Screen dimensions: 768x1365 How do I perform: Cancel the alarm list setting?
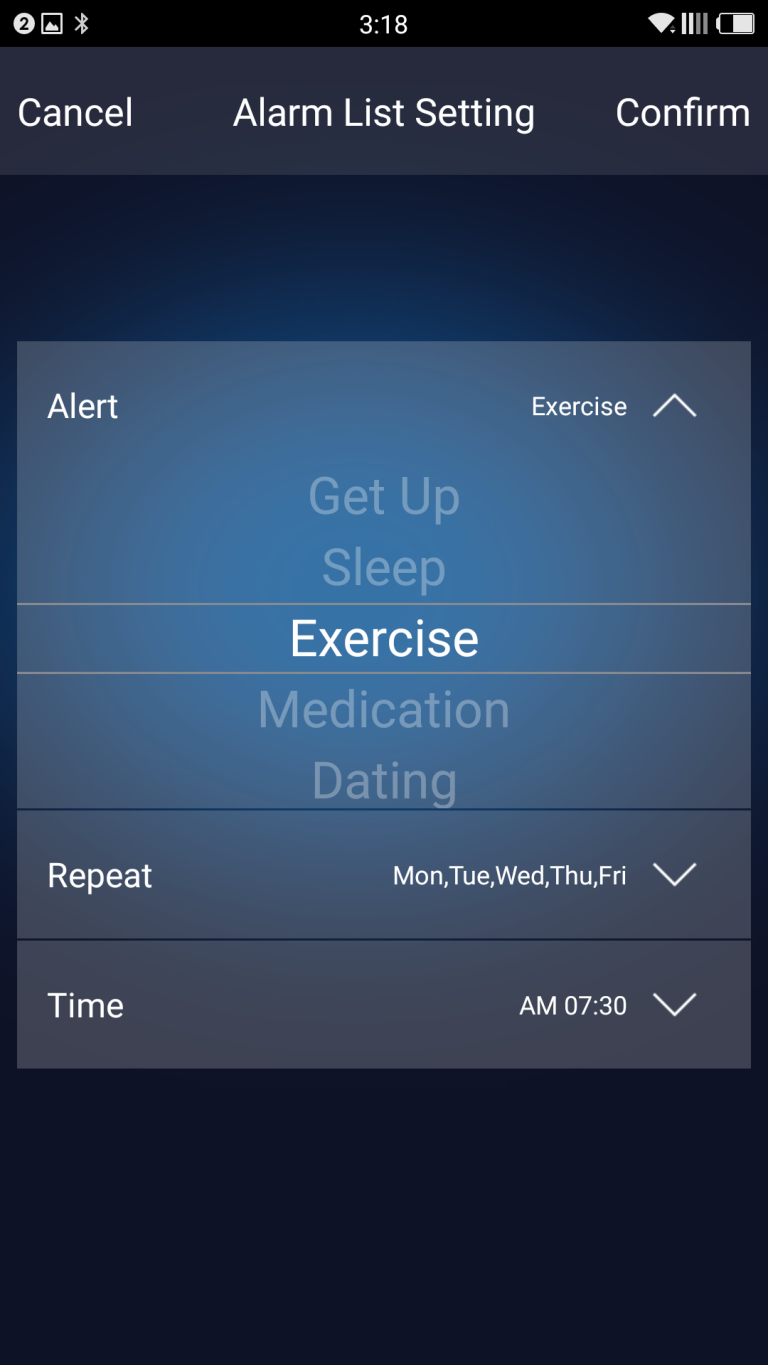pyautogui.click(x=75, y=112)
